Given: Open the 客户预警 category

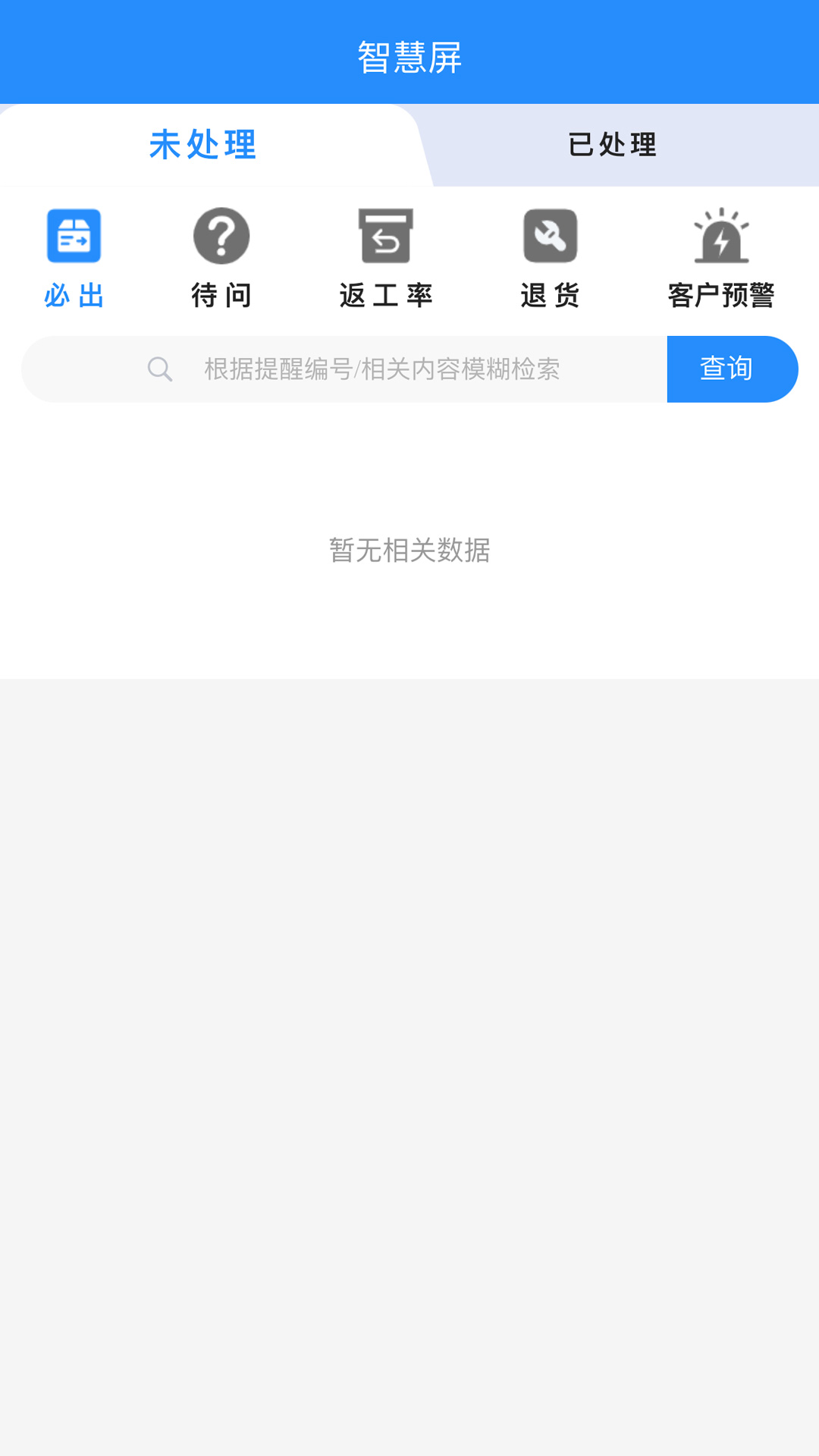Looking at the screenshot, I should (x=721, y=258).
